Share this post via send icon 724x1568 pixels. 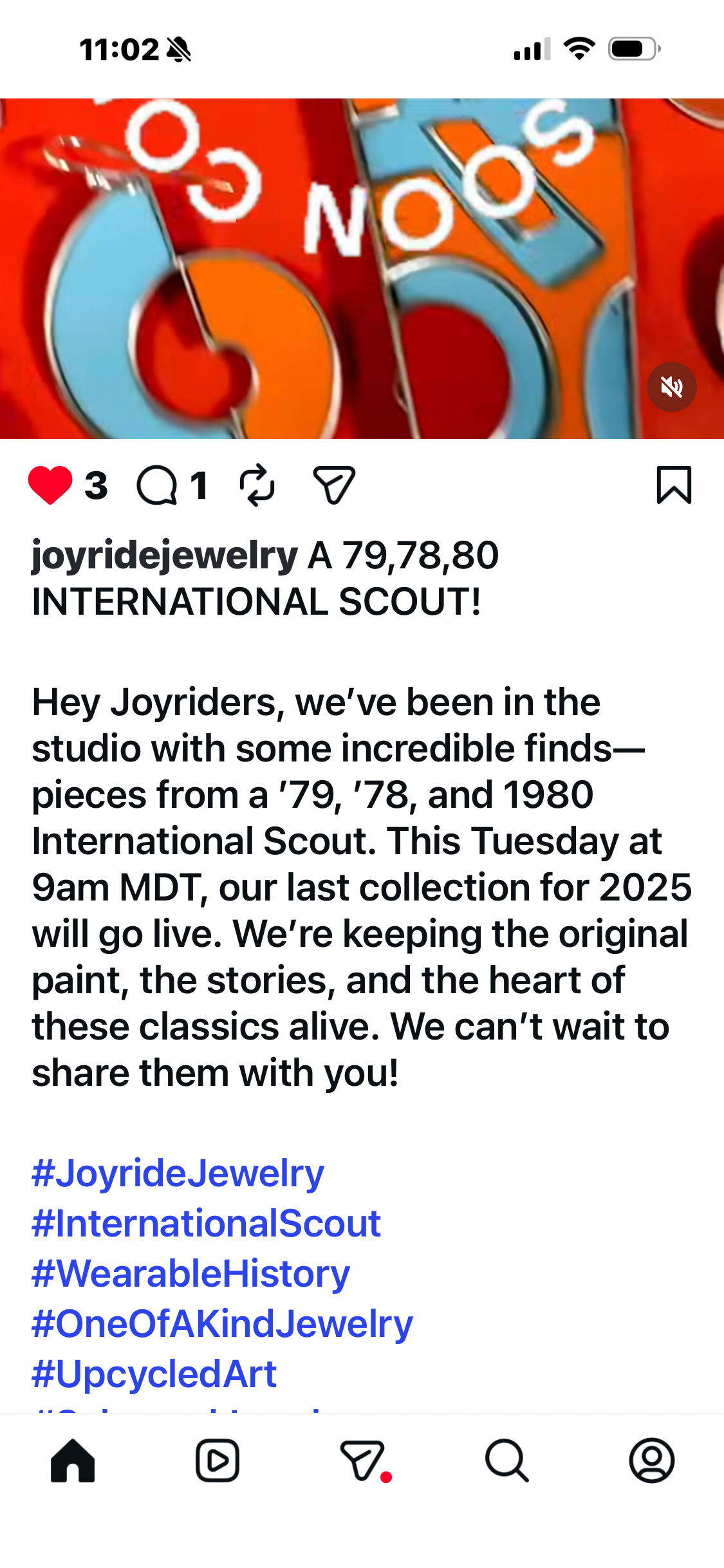tap(334, 485)
